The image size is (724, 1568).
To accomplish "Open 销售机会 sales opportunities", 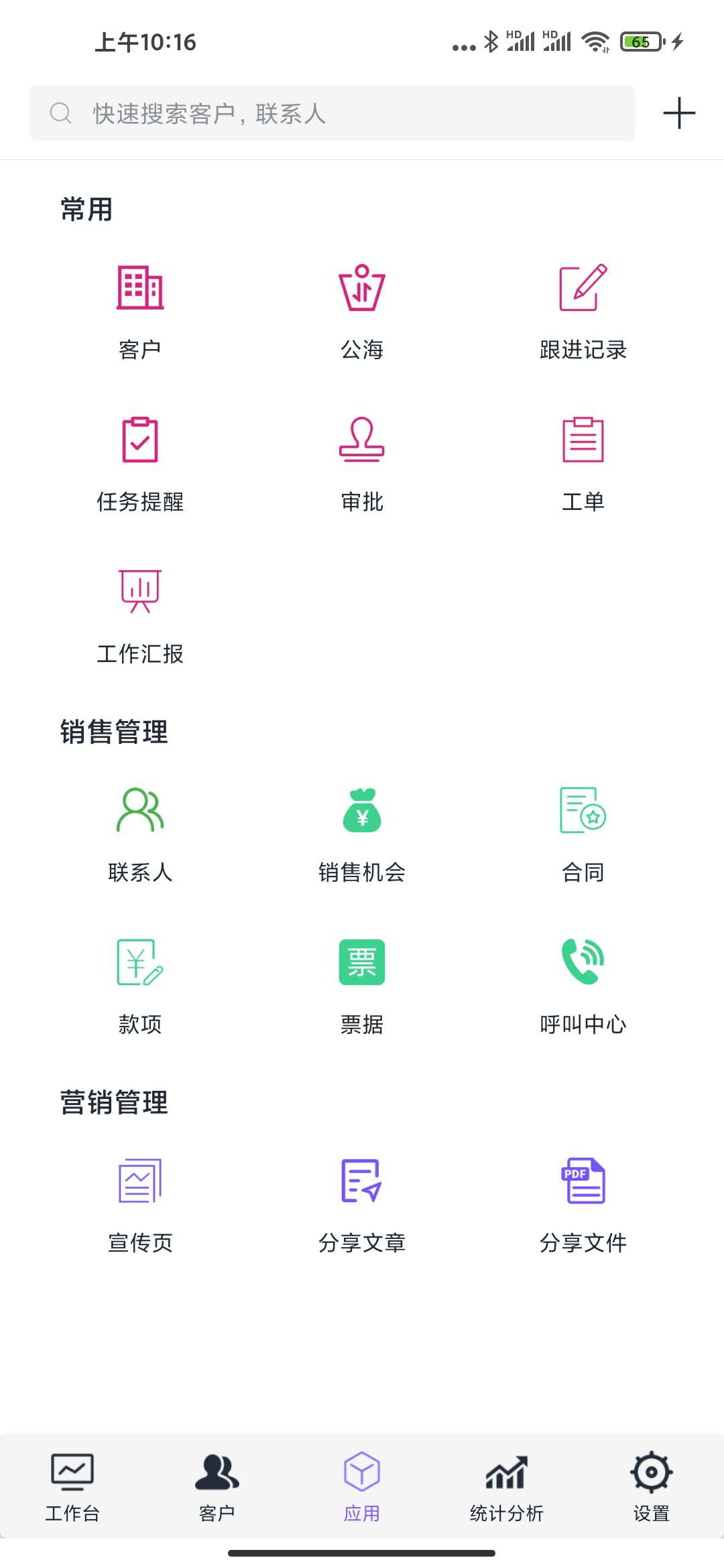I will point(361,831).
